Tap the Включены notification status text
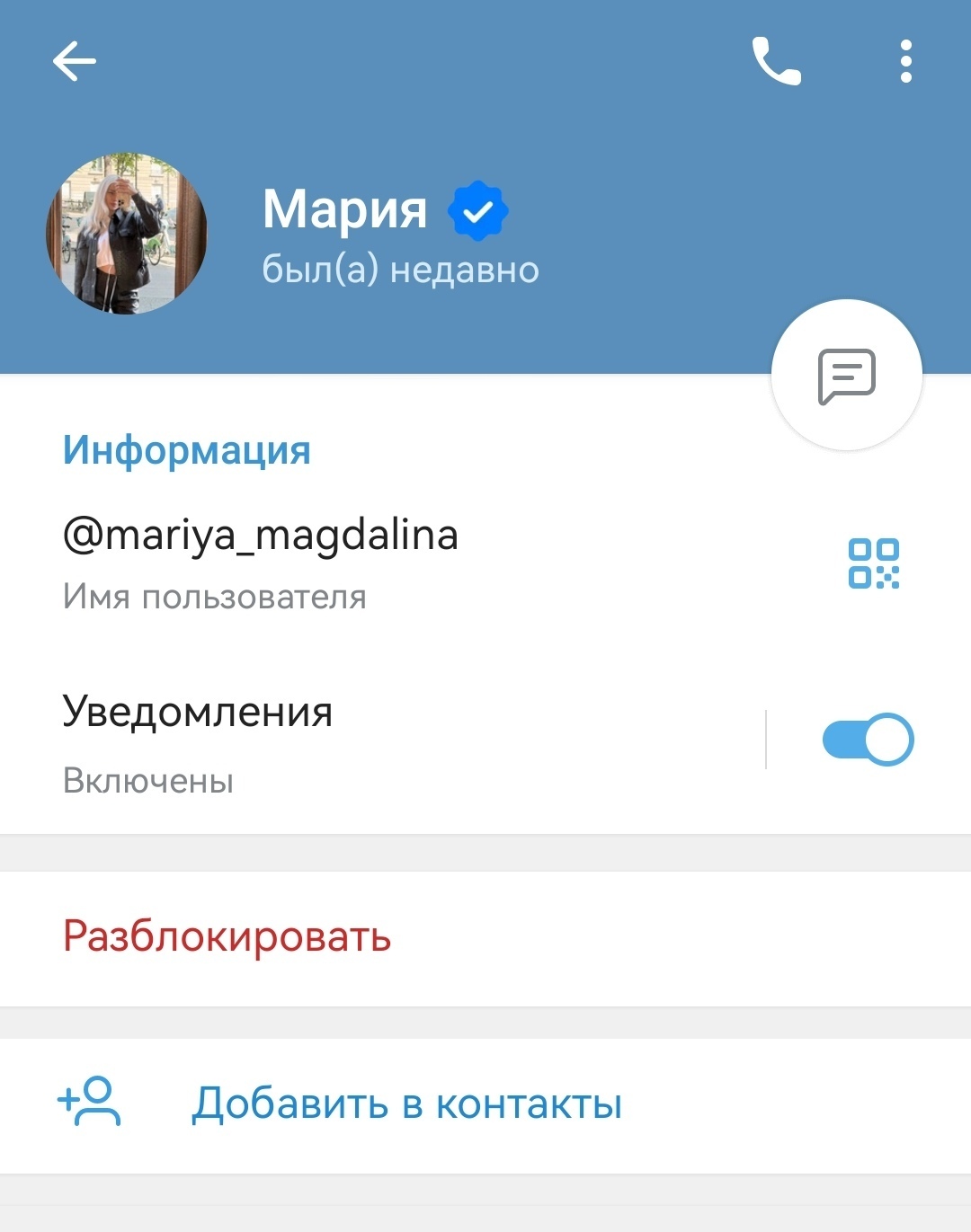This screenshot has height=1232, width=971. [147, 781]
